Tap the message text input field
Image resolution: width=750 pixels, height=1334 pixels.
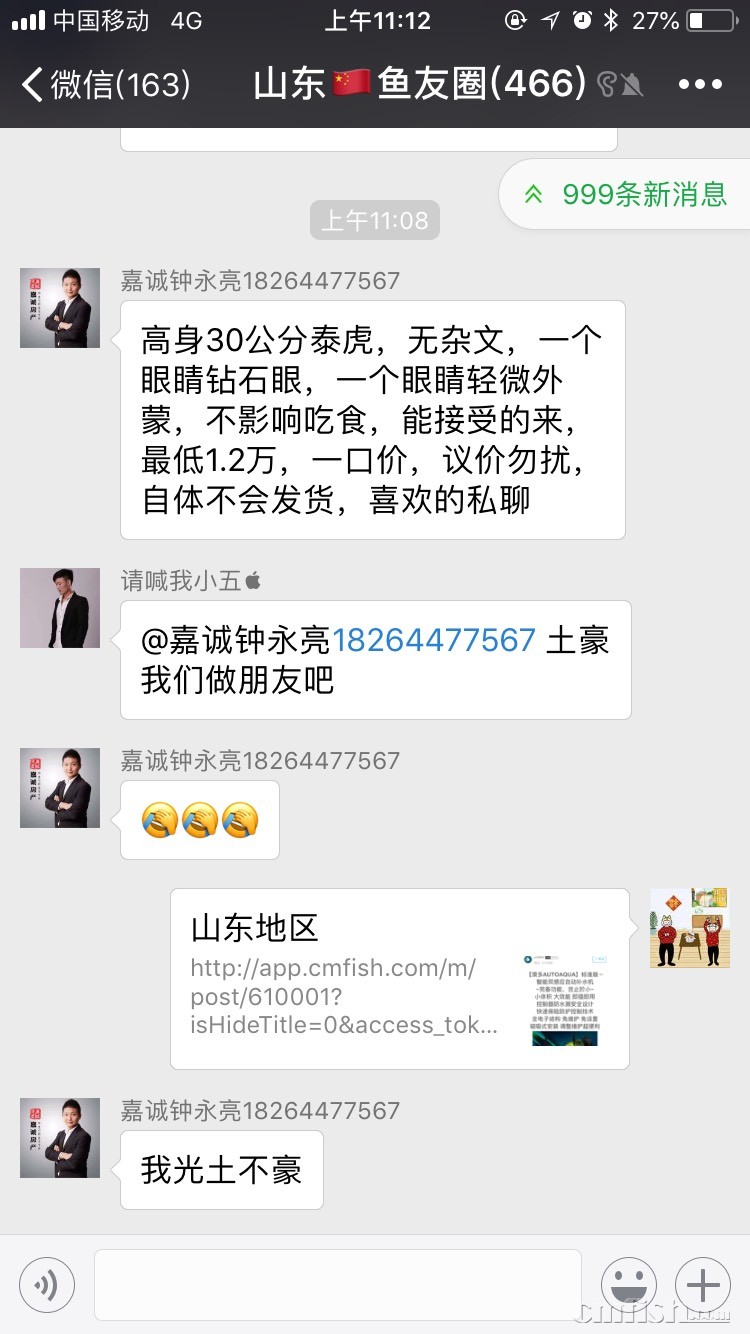[x=337, y=1284]
